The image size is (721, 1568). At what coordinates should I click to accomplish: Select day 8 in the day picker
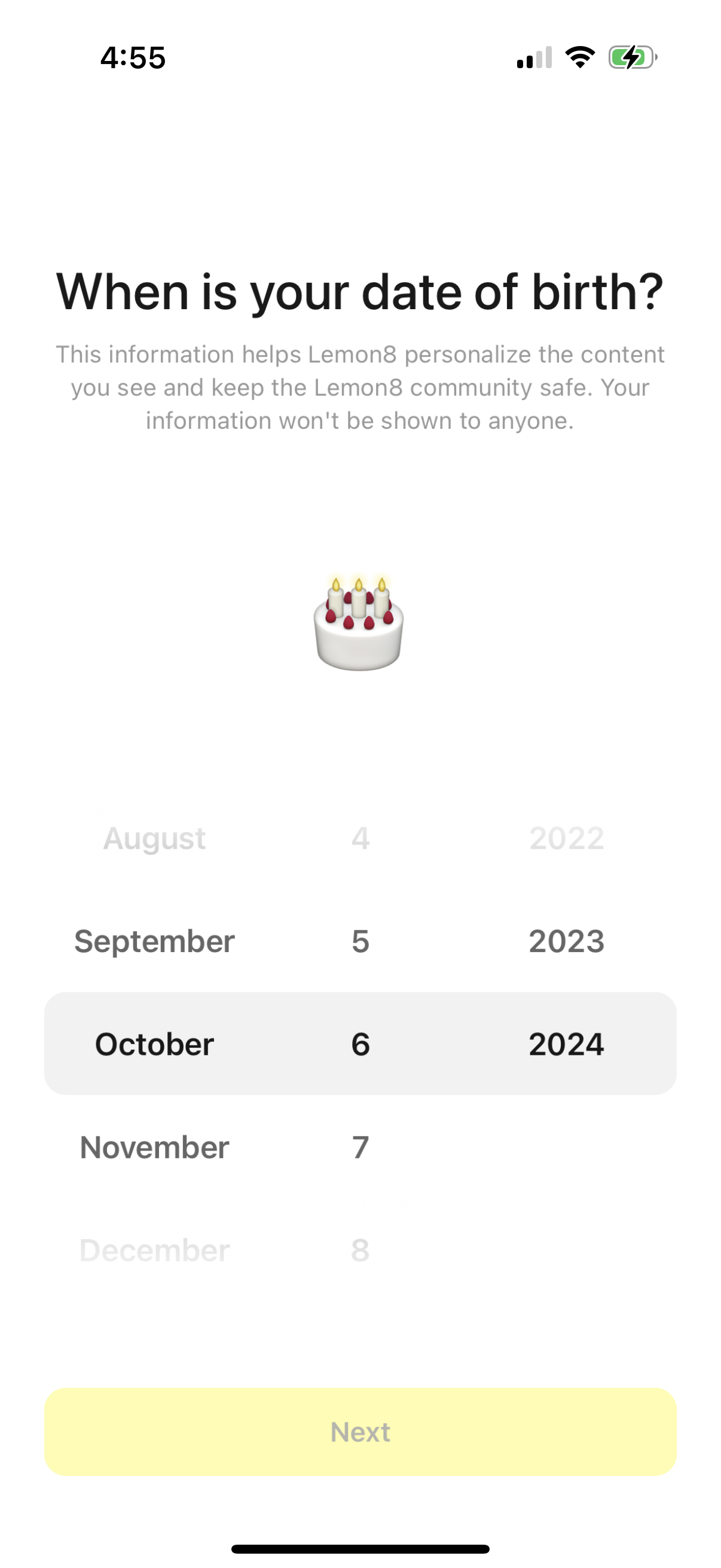click(x=361, y=1250)
